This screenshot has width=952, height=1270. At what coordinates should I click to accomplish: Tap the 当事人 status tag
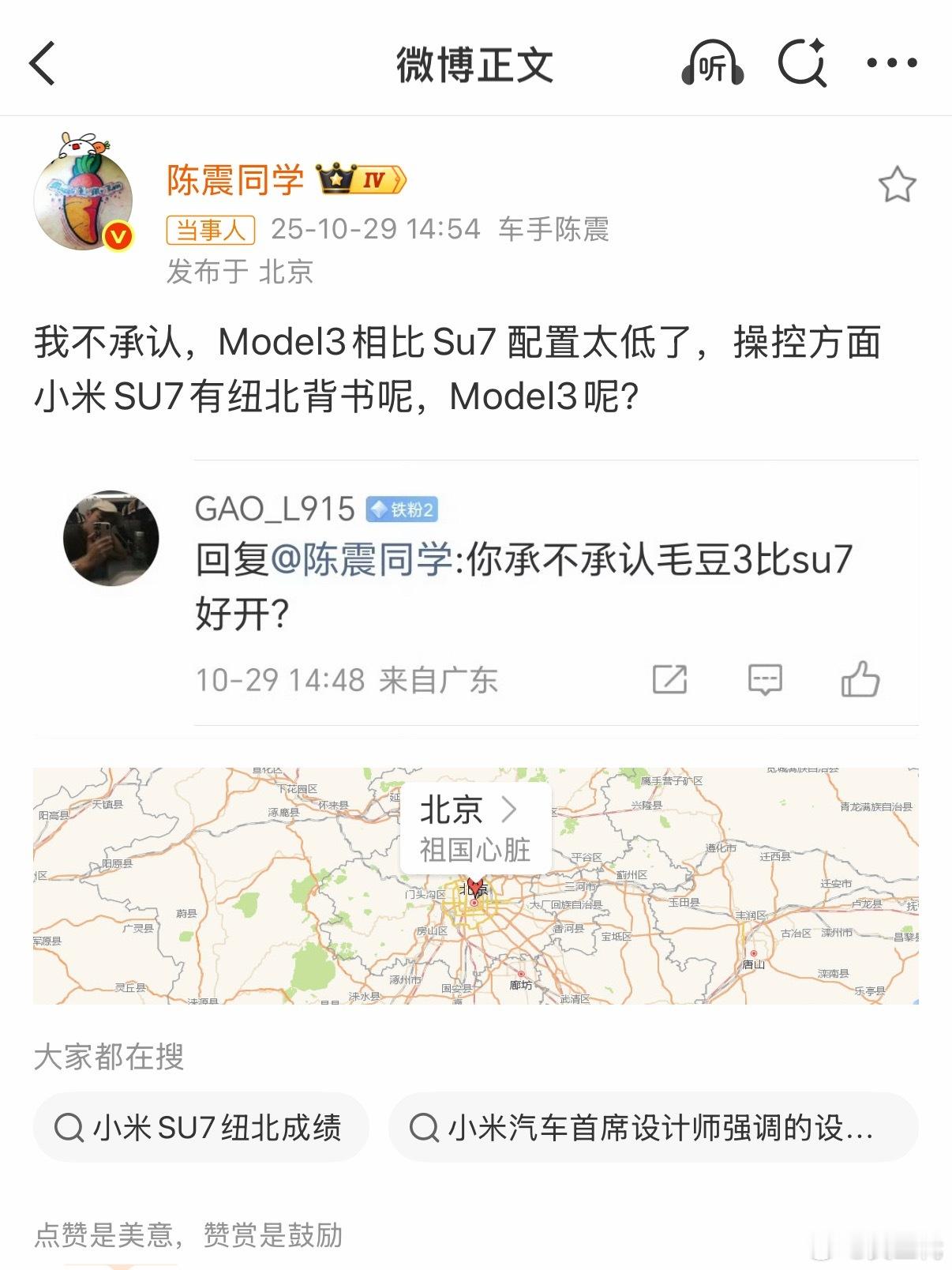click(x=211, y=230)
